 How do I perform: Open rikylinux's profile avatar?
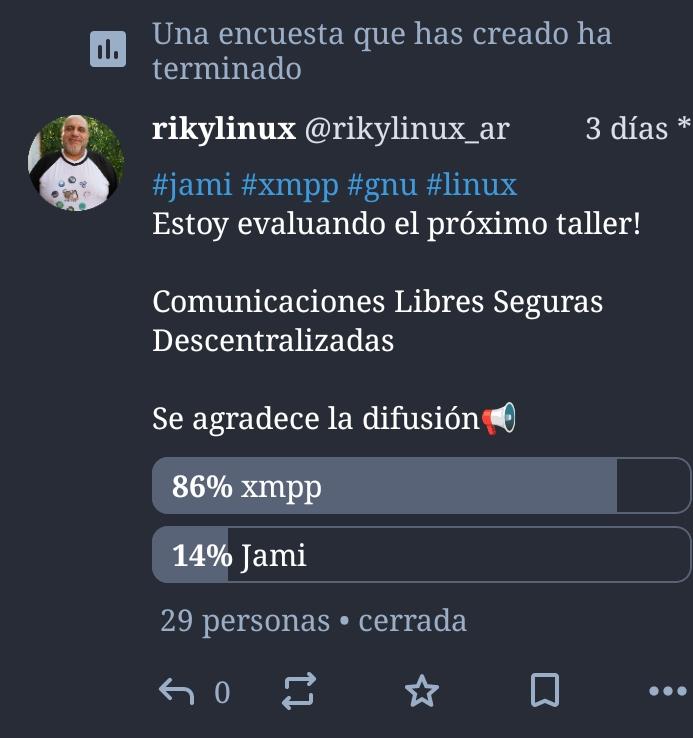[x=75, y=163]
